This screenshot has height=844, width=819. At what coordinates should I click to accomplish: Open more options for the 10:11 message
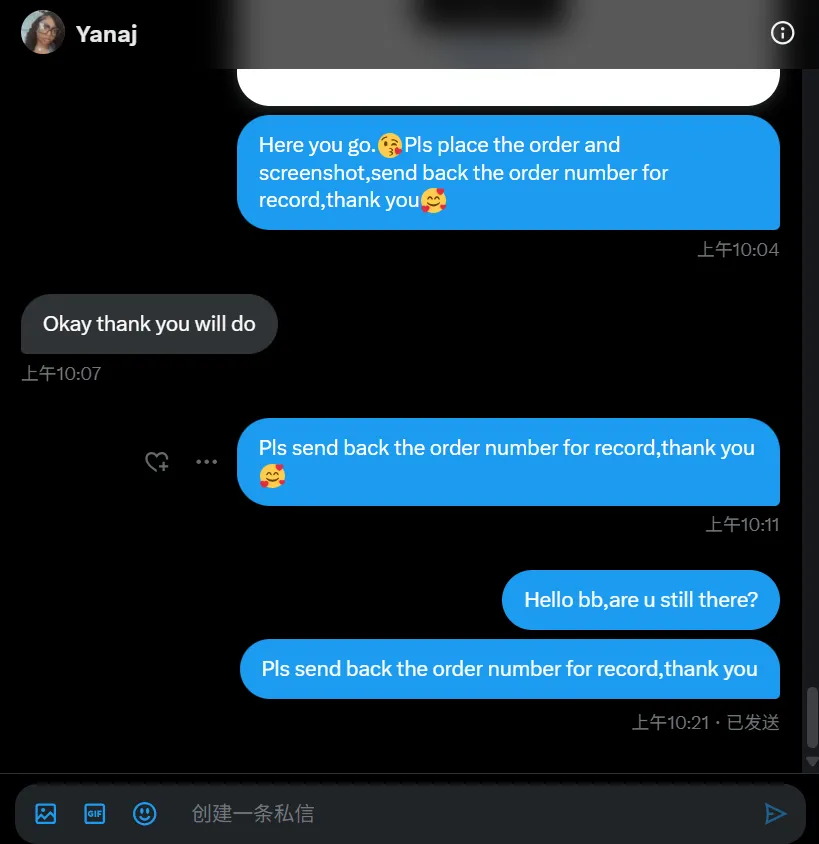207,462
